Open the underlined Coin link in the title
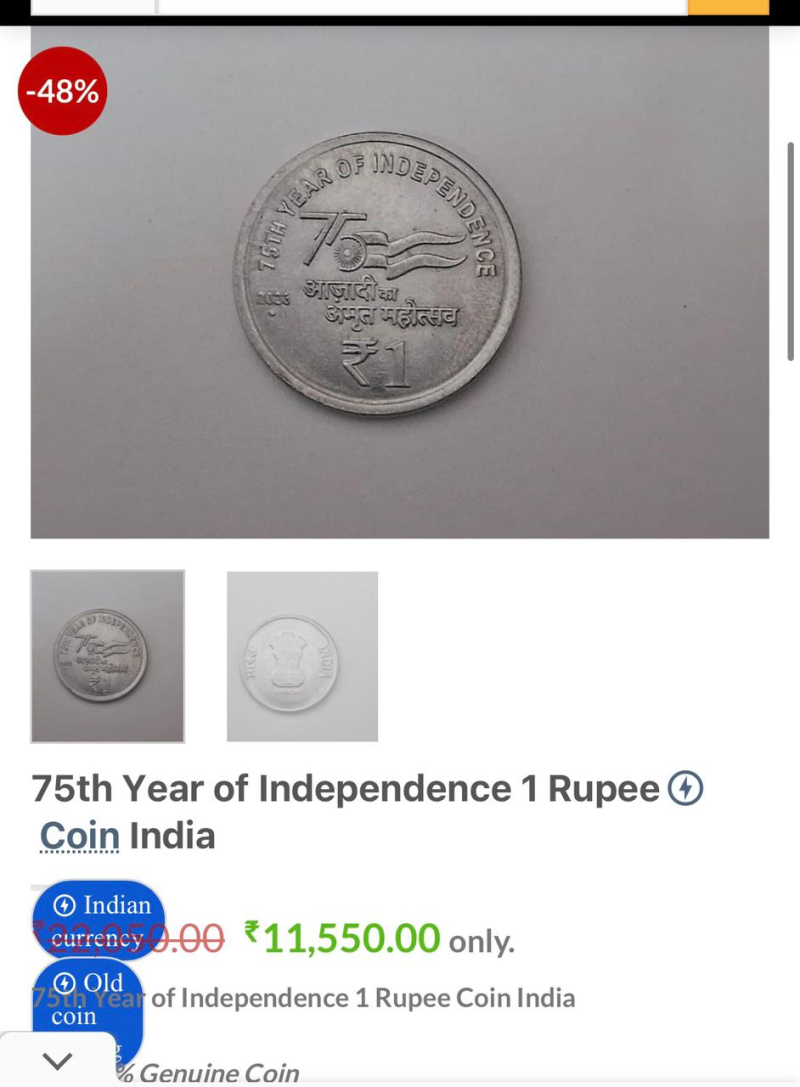800x1087 pixels. [80, 835]
